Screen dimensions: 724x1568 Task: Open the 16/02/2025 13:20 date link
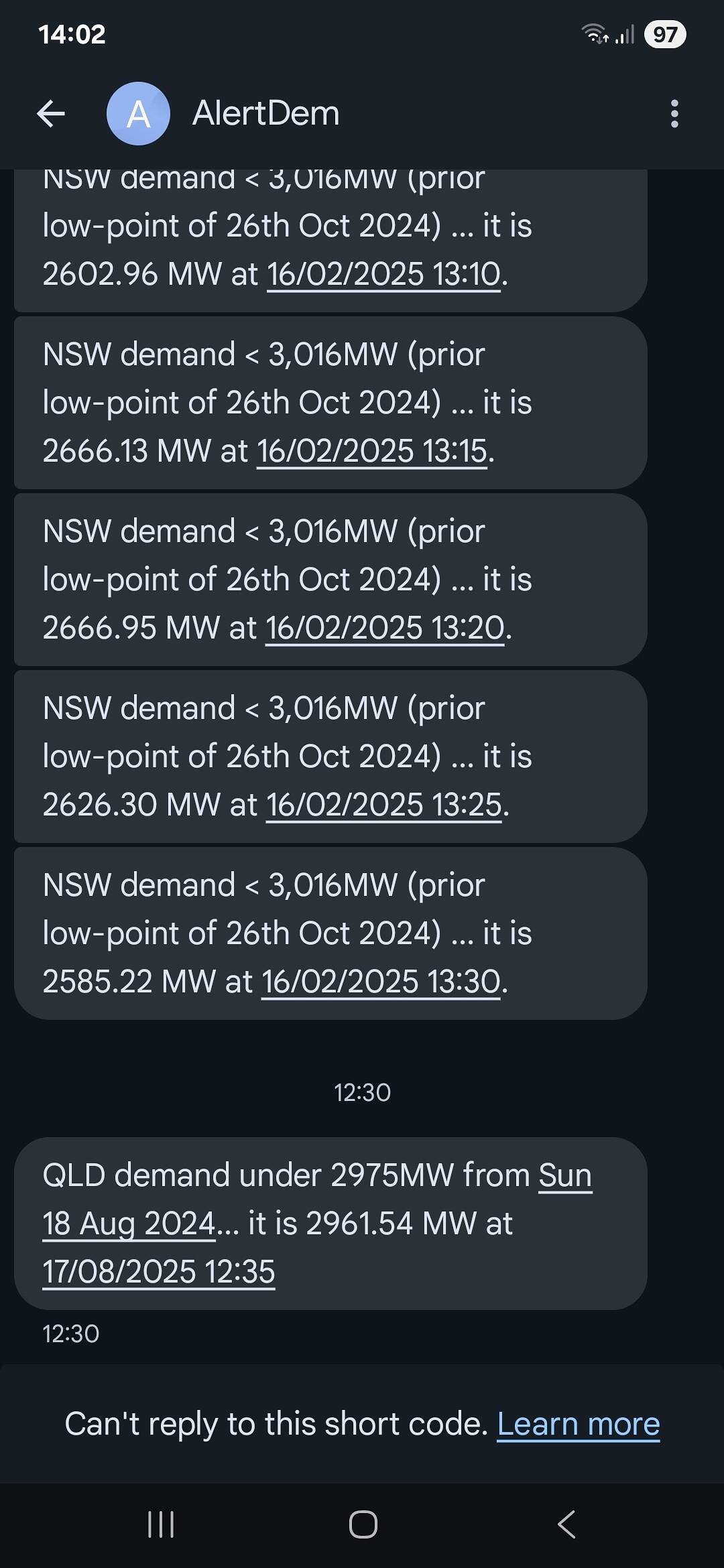pos(385,628)
